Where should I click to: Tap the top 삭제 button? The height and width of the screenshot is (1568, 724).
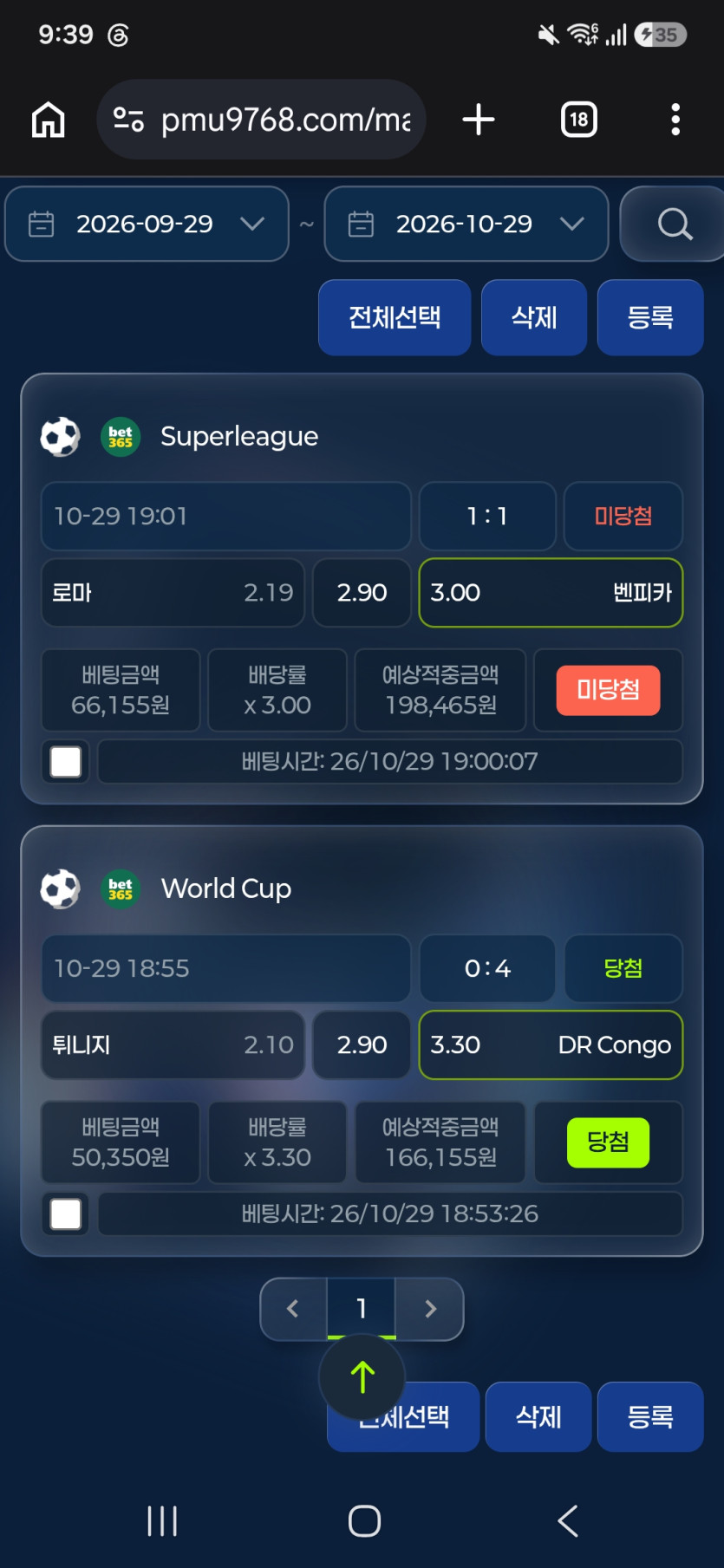click(x=534, y=317)
